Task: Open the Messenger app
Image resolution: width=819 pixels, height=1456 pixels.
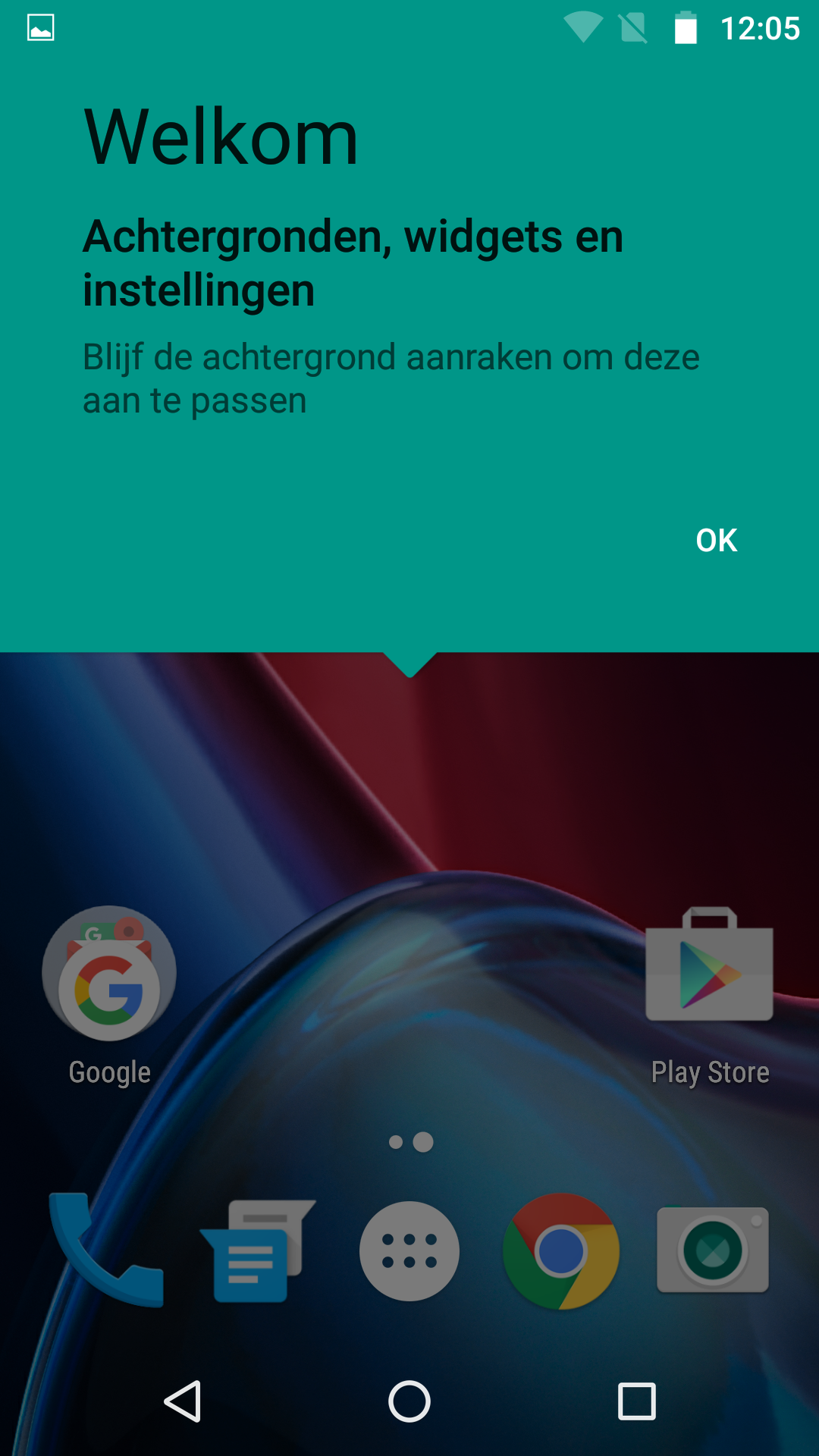Action: tap(258, 1251)
